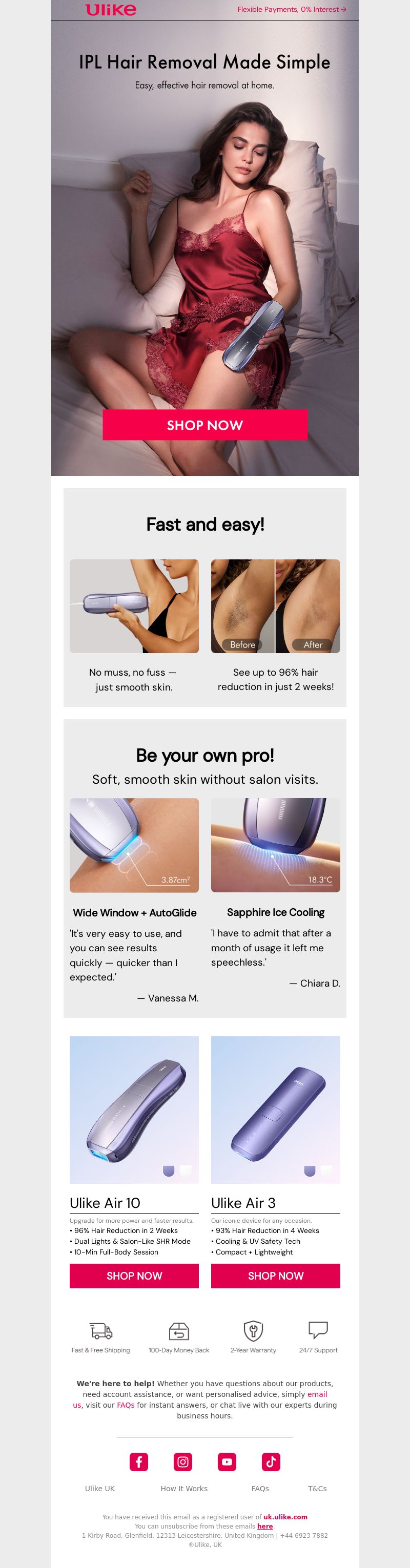Image resolution: width=410 pixels, height=1568 pixels.
Task: Open the uk.ulike.com link
Action: click(285, 1517)
